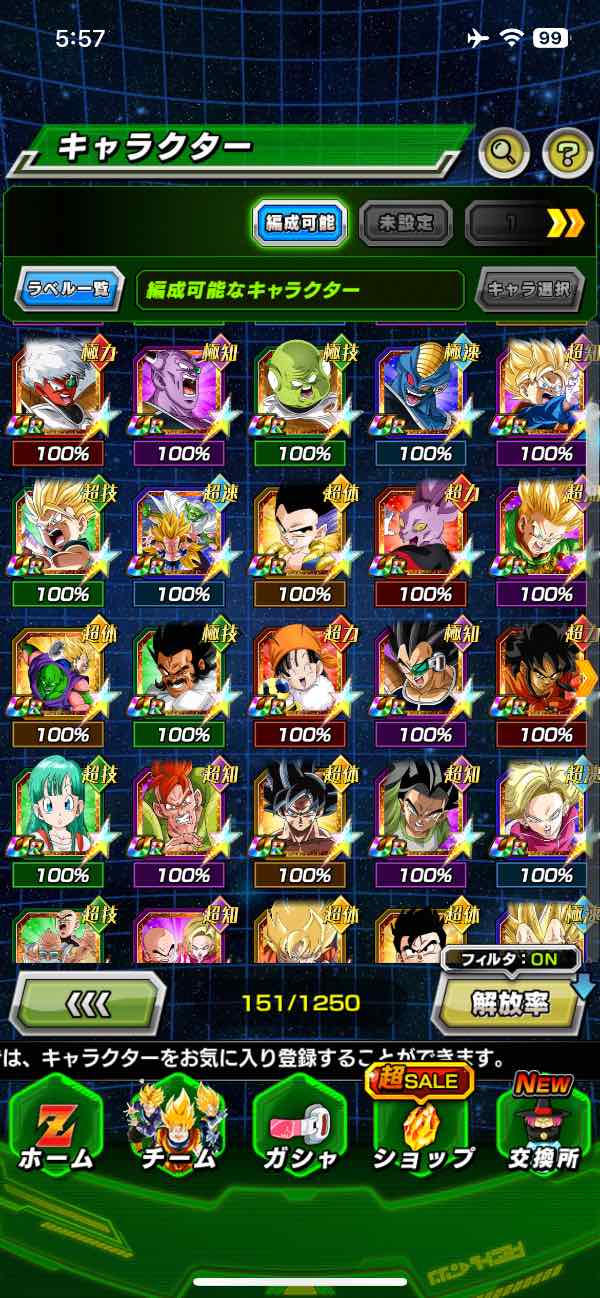Tap the yellow double-arrow next tabs button
This screenshot has width=600, height=1298.
[564, 222]
